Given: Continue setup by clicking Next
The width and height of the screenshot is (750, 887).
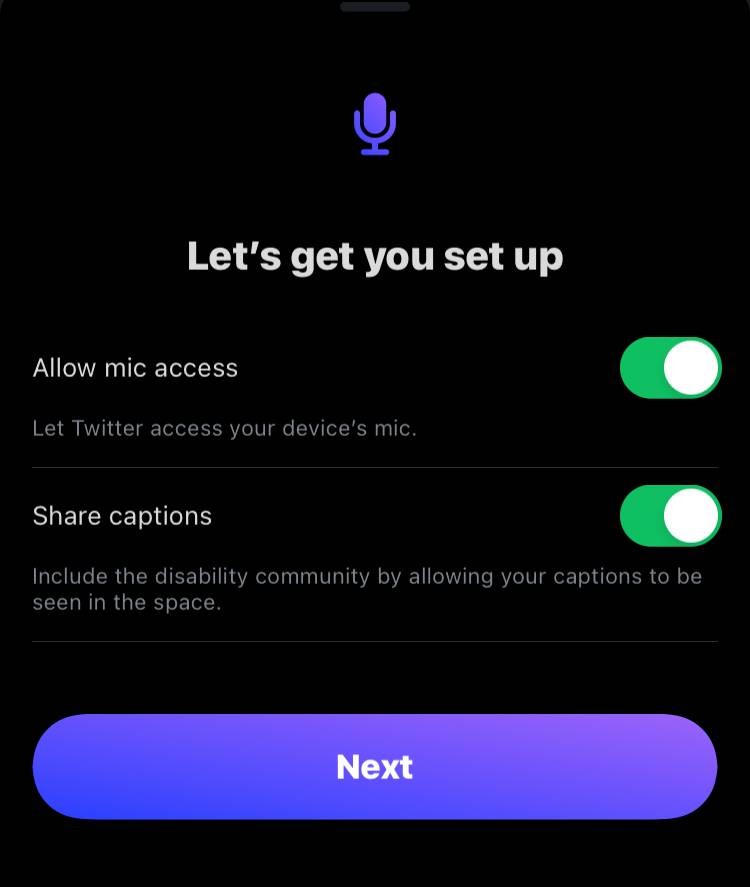Looking at the screenshot, I should [x=375, y=767].
